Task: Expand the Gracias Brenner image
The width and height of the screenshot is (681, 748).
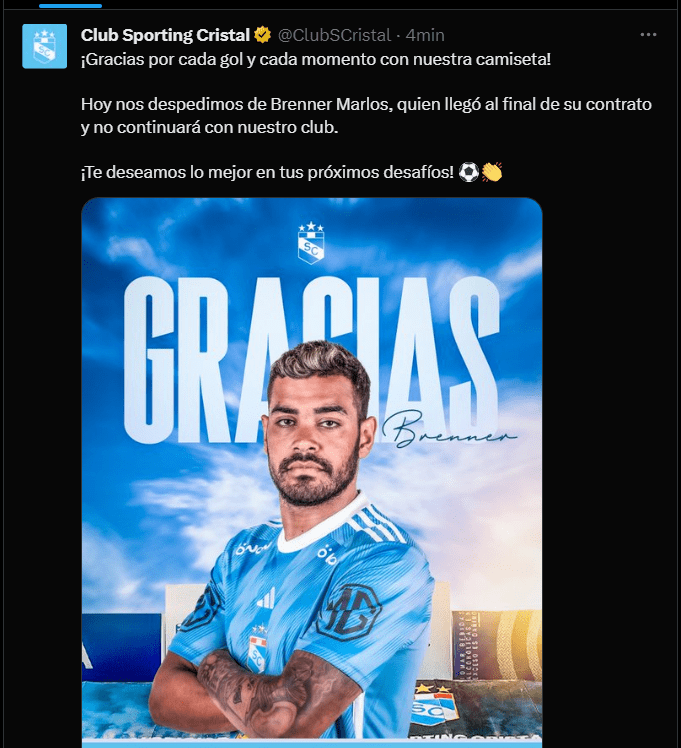Action: coord(311,470)
